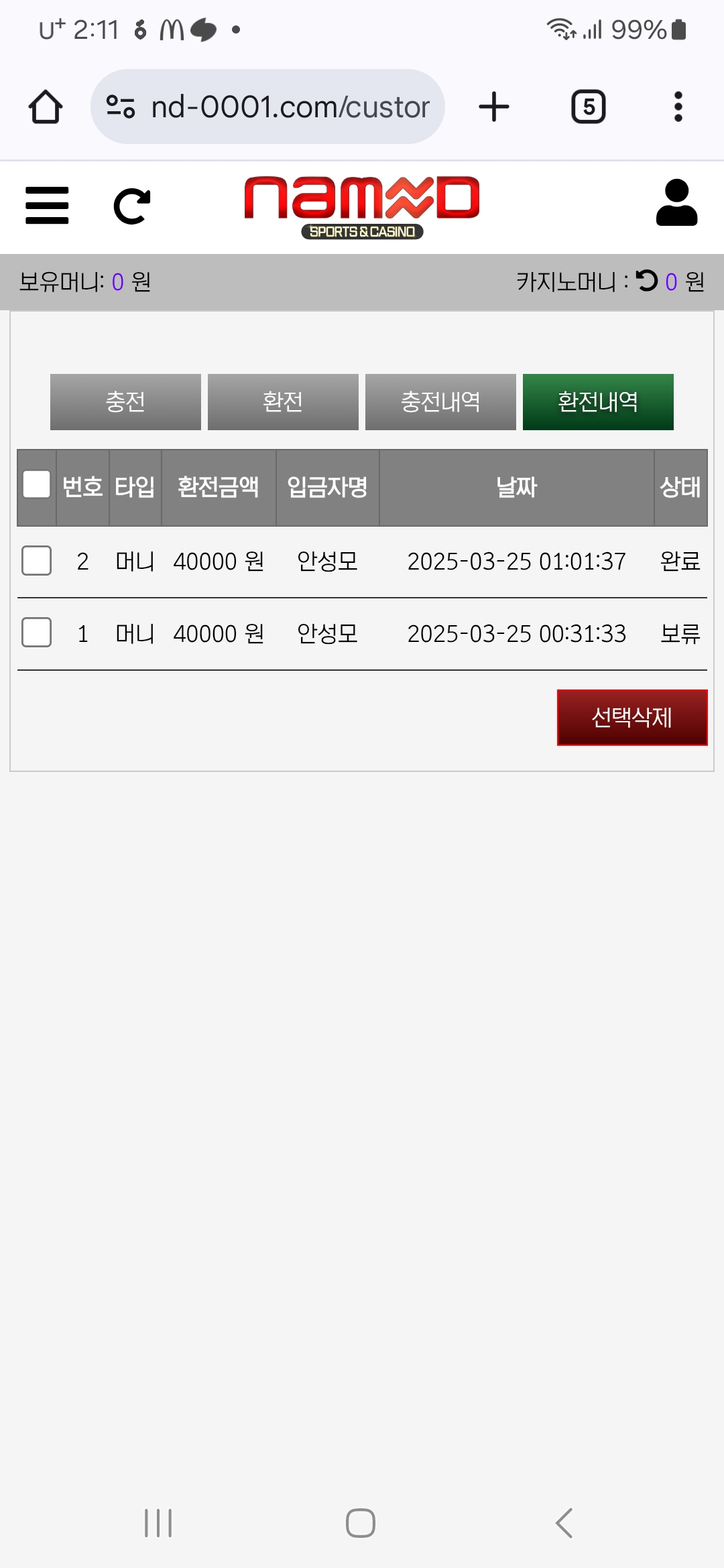This screenshot has height=1568, width=724.
Task: Tap the page refresh icon
Action: 131,206
